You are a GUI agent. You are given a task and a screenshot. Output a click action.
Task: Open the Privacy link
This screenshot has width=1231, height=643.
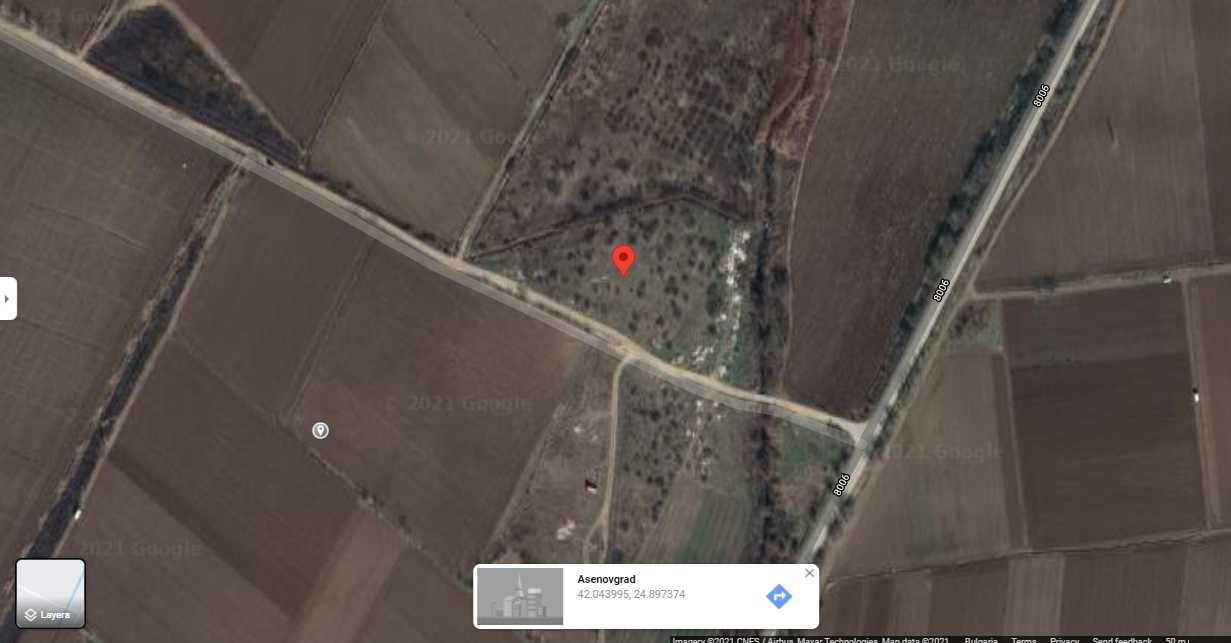coord(1064,640)
